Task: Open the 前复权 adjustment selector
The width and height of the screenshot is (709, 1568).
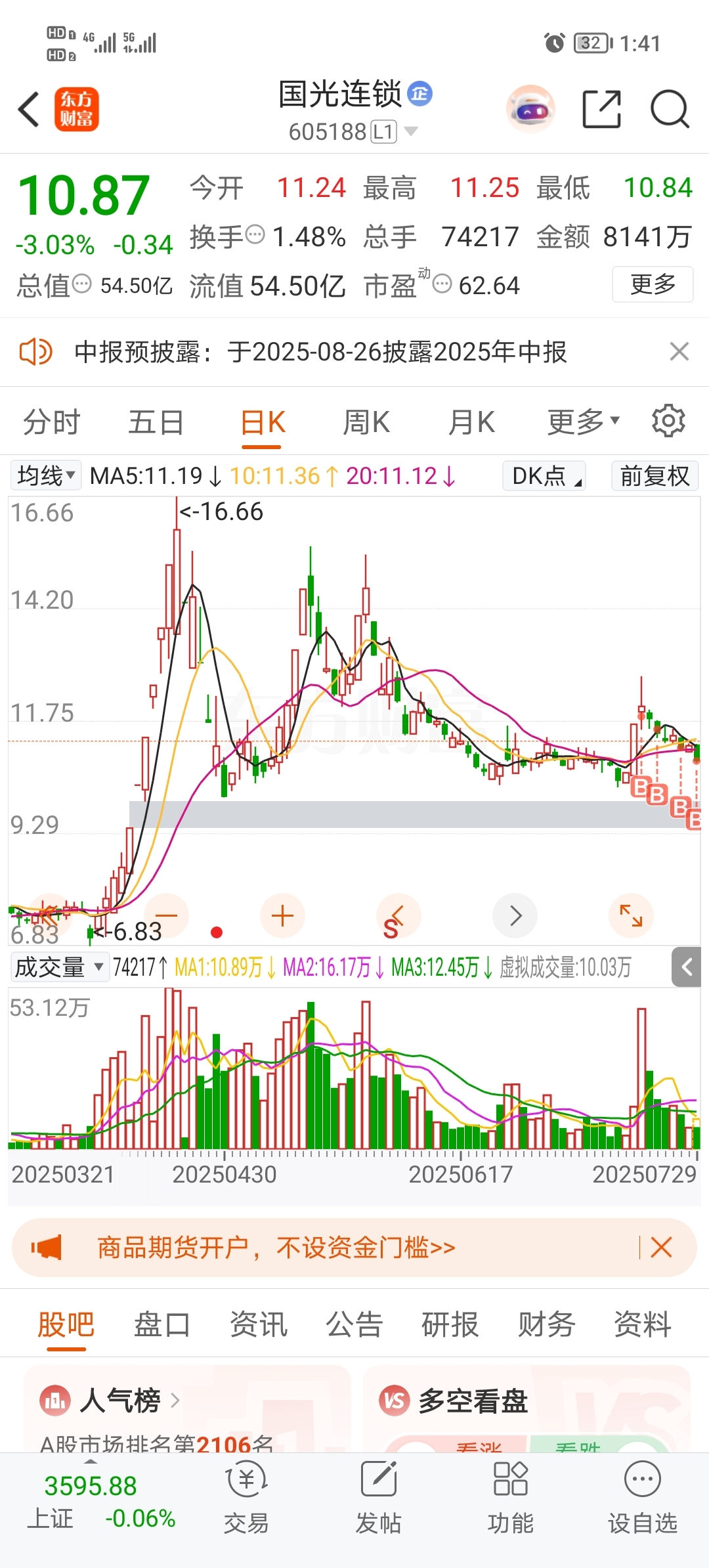Action: click(x=655, y=475)
